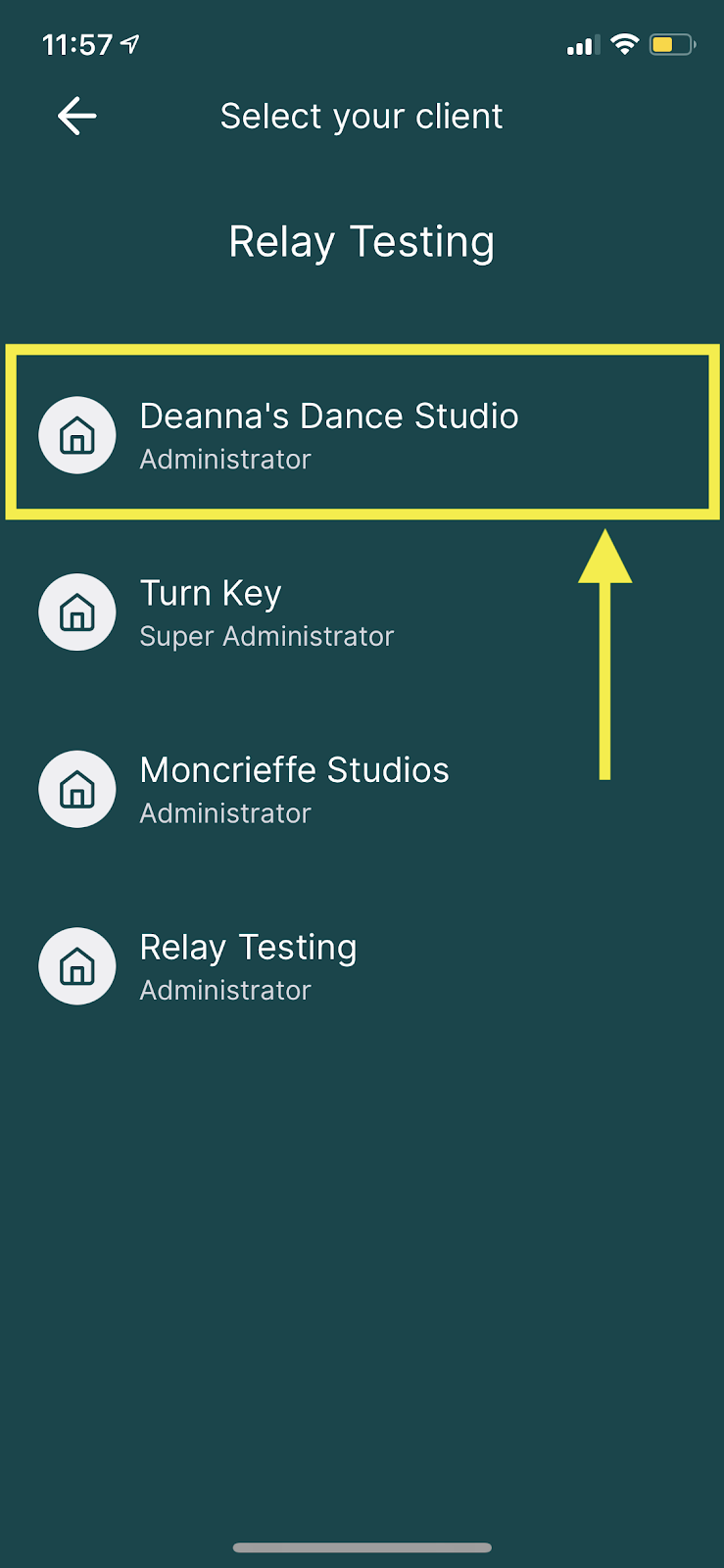Tap the home icon beside Relay Testing
724x1568 pixels.
76,965
